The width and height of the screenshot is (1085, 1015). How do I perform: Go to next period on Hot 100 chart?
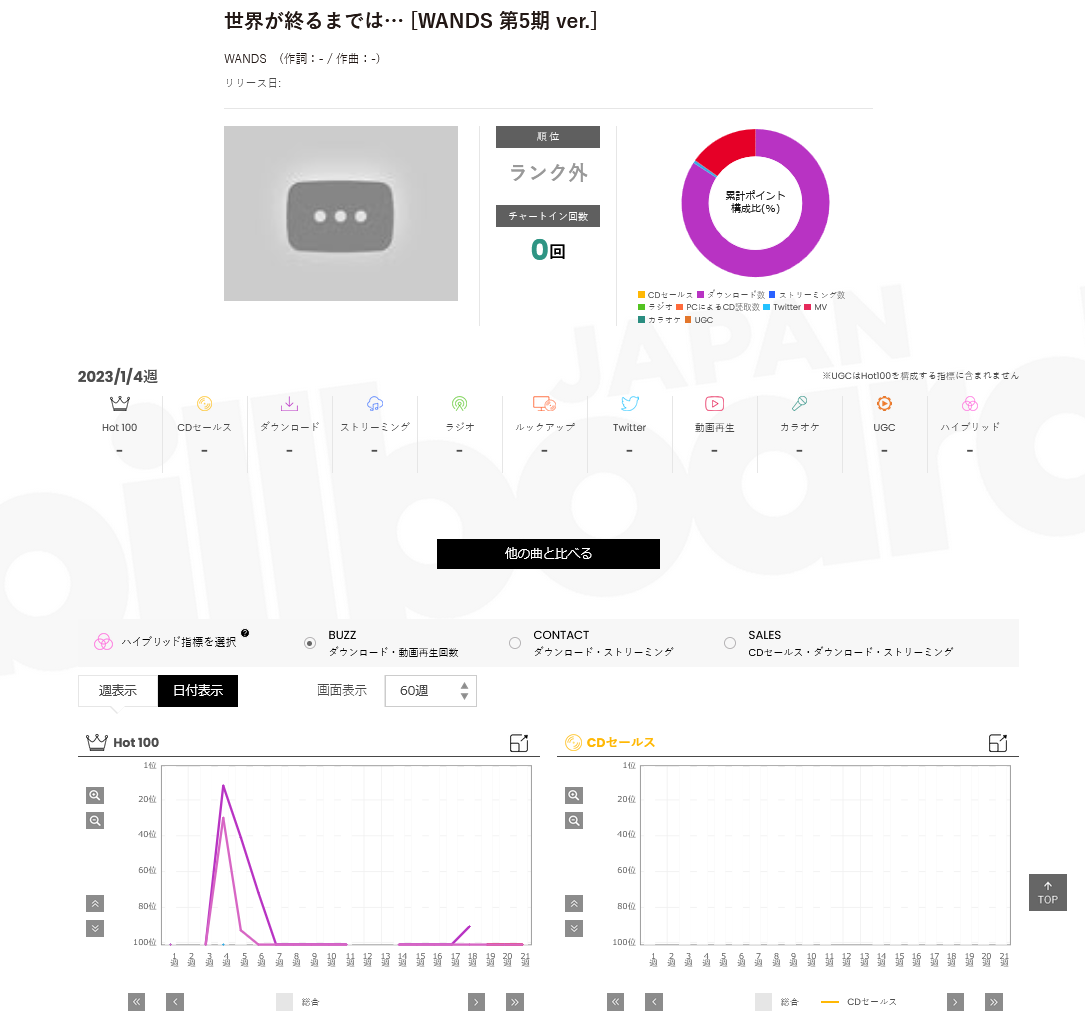(x=477, y=1002)
